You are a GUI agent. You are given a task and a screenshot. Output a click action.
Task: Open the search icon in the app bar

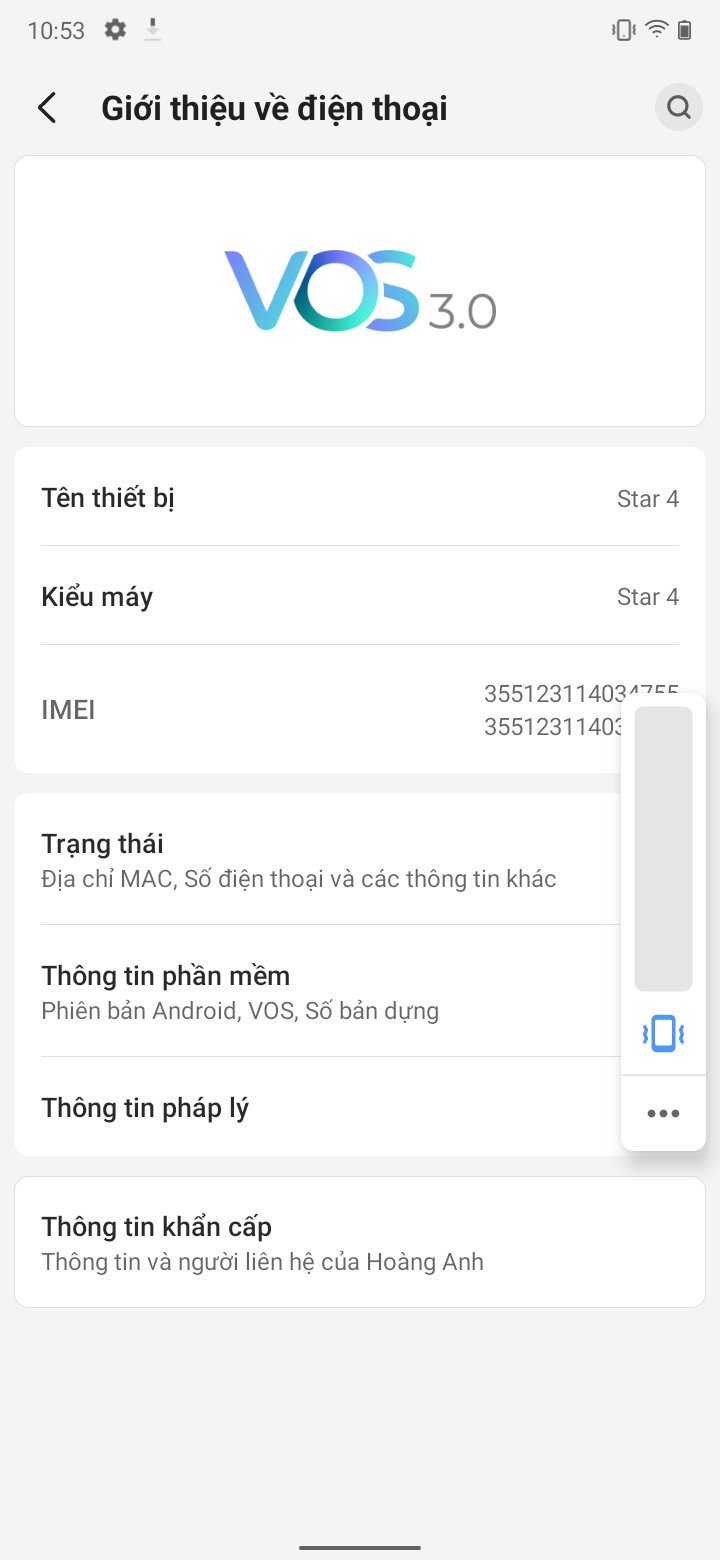pos(679,107)
